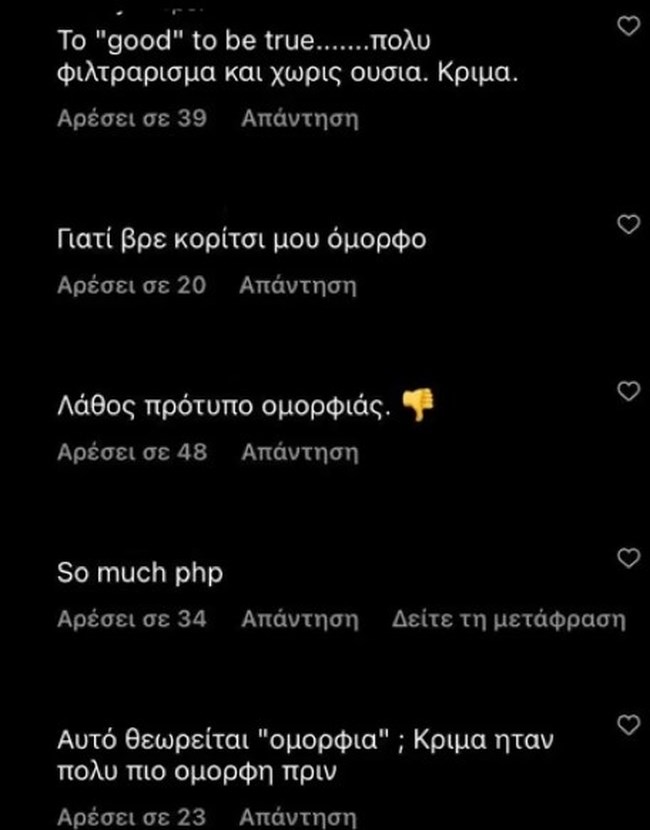Like the comment "Γιατί βρε κορίτσι μου όμορφο"

(x=628, y=225)
